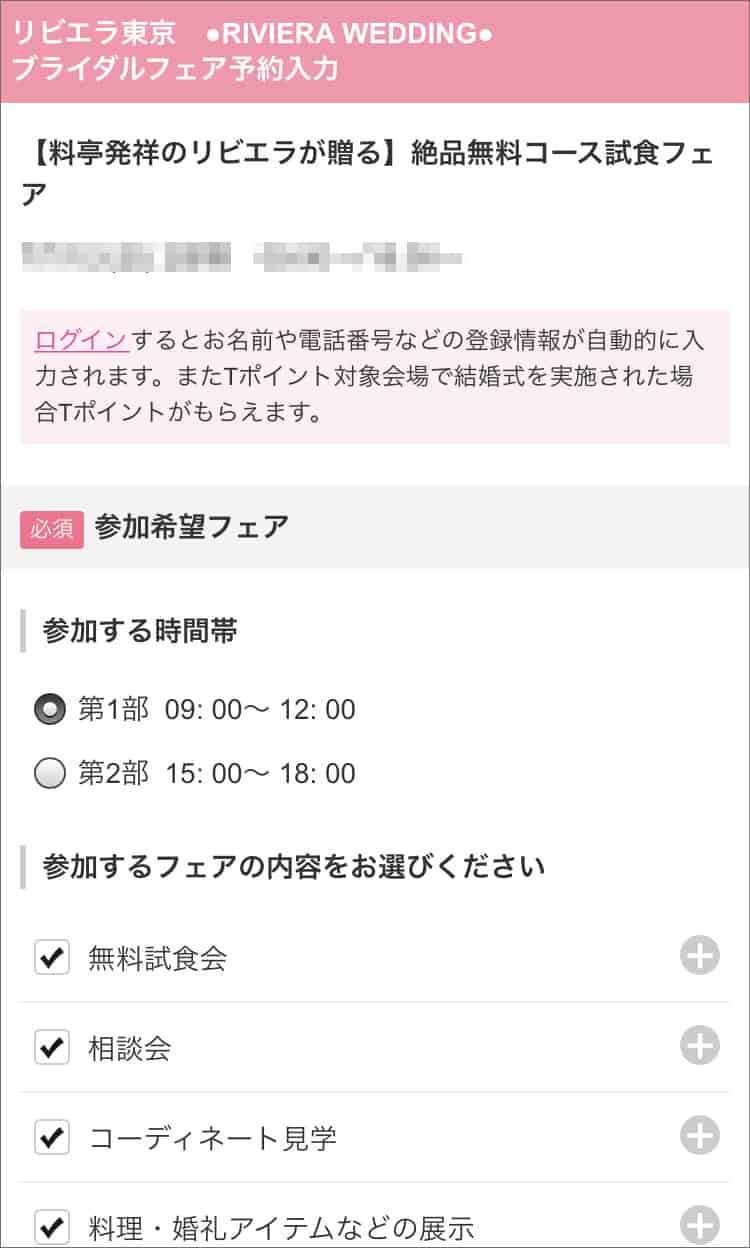Viewport: 750px width, 1248px height.
Task: Uncheck the 無料試食会 checkbox
Action: click(x=52, y=958)
